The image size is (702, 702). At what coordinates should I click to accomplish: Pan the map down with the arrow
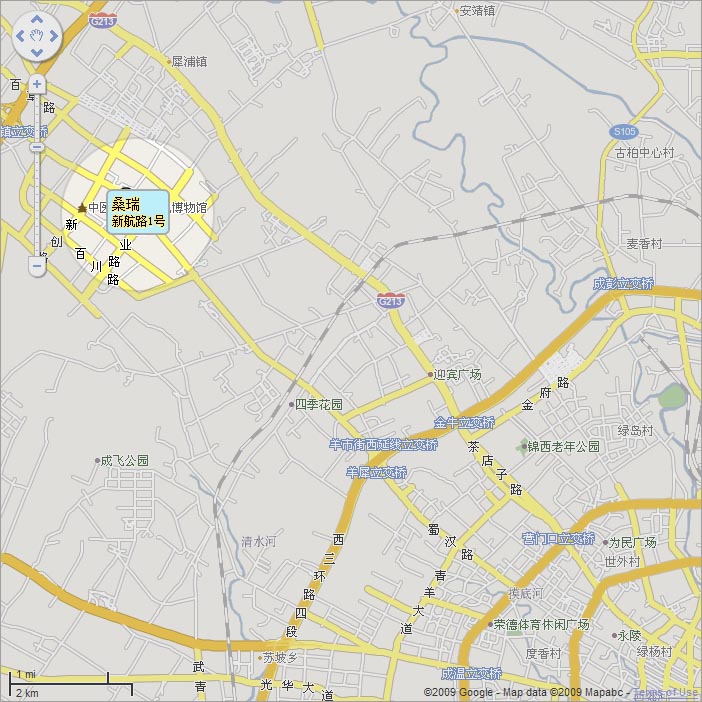point(37,52)
